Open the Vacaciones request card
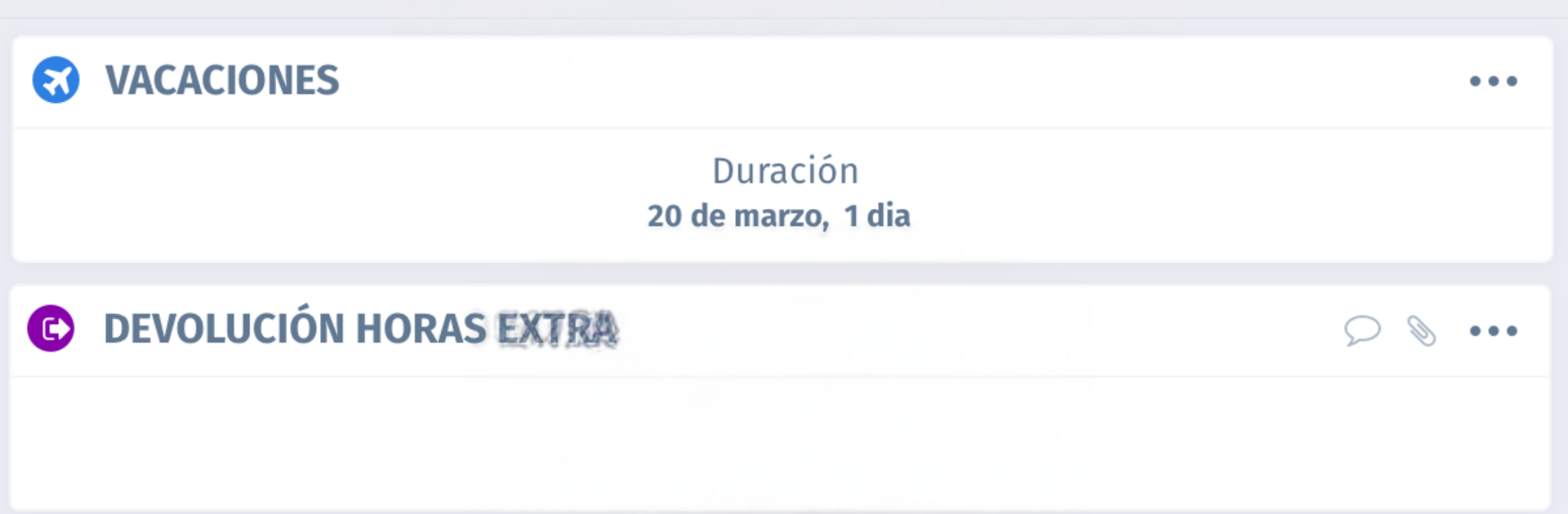This screenshot has height=514, width=1568. pyautogui.click(x=222, y=81)
